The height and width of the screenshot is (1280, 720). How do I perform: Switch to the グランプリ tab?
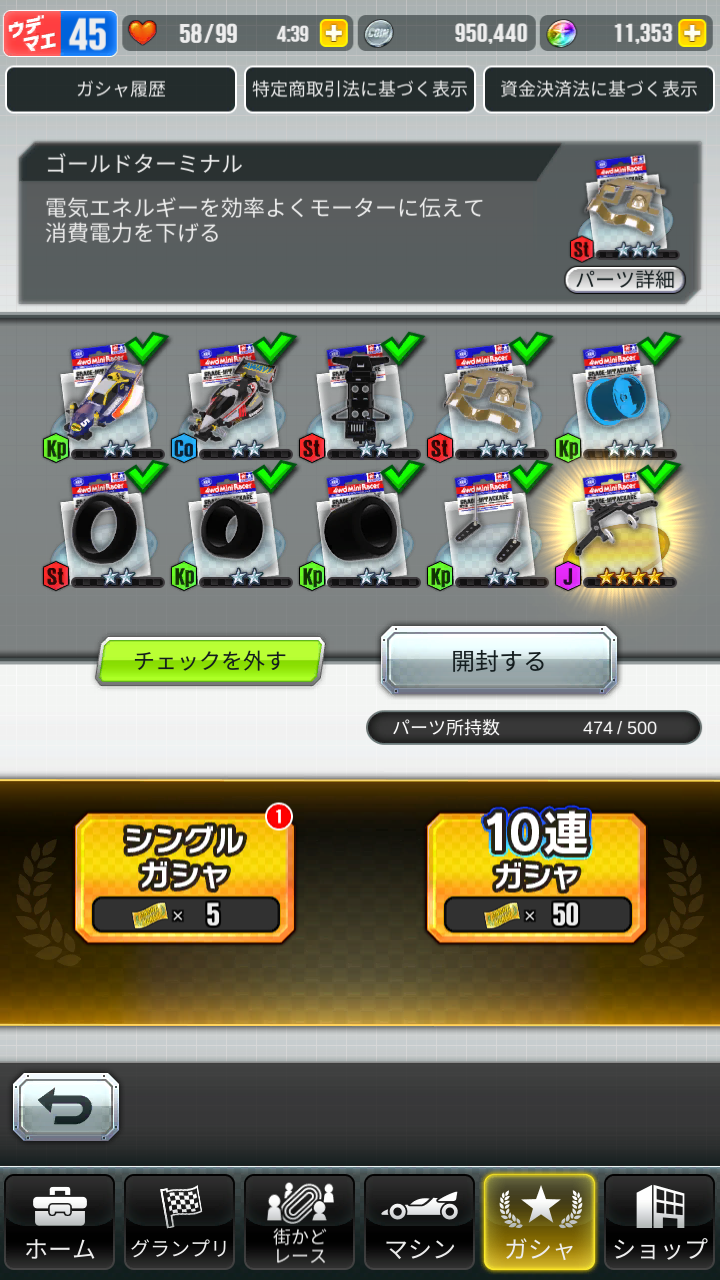pyautogui.click(x=180, y=1222)
